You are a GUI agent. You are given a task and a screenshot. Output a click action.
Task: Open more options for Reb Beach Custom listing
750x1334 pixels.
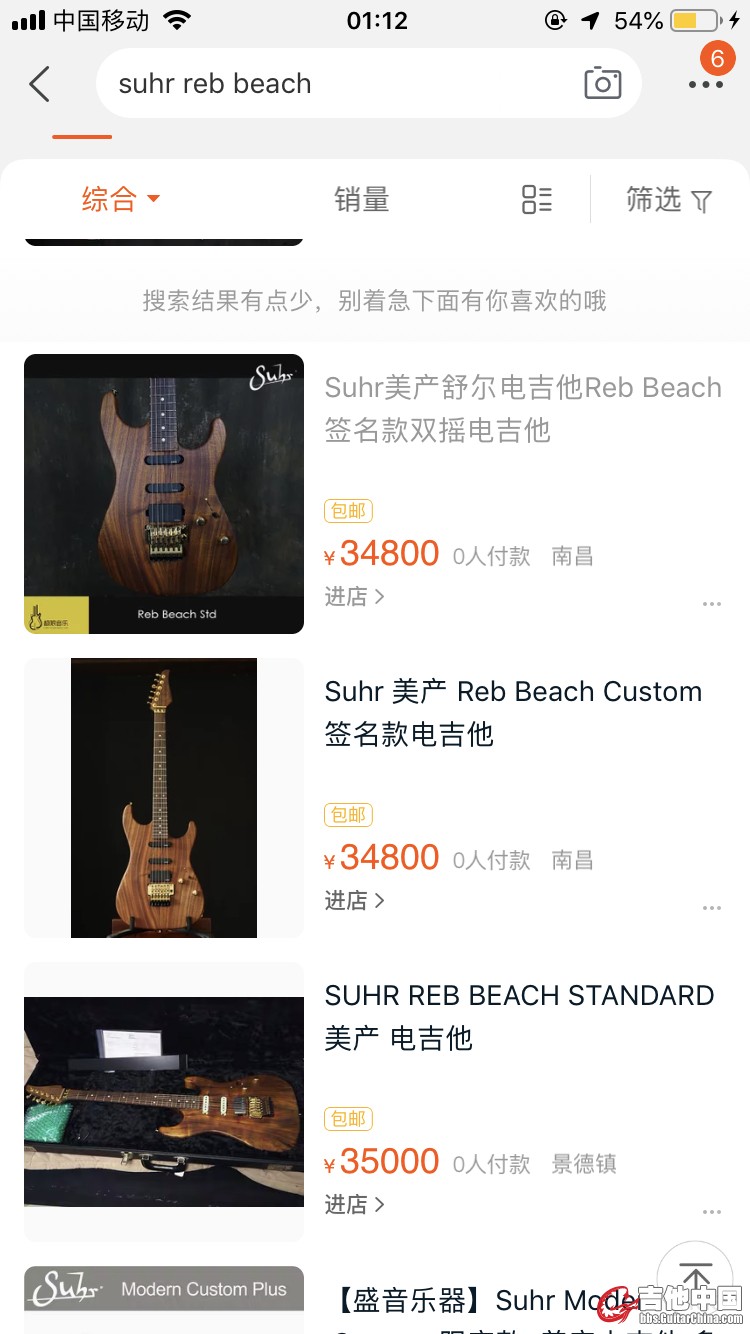point(711,908)
